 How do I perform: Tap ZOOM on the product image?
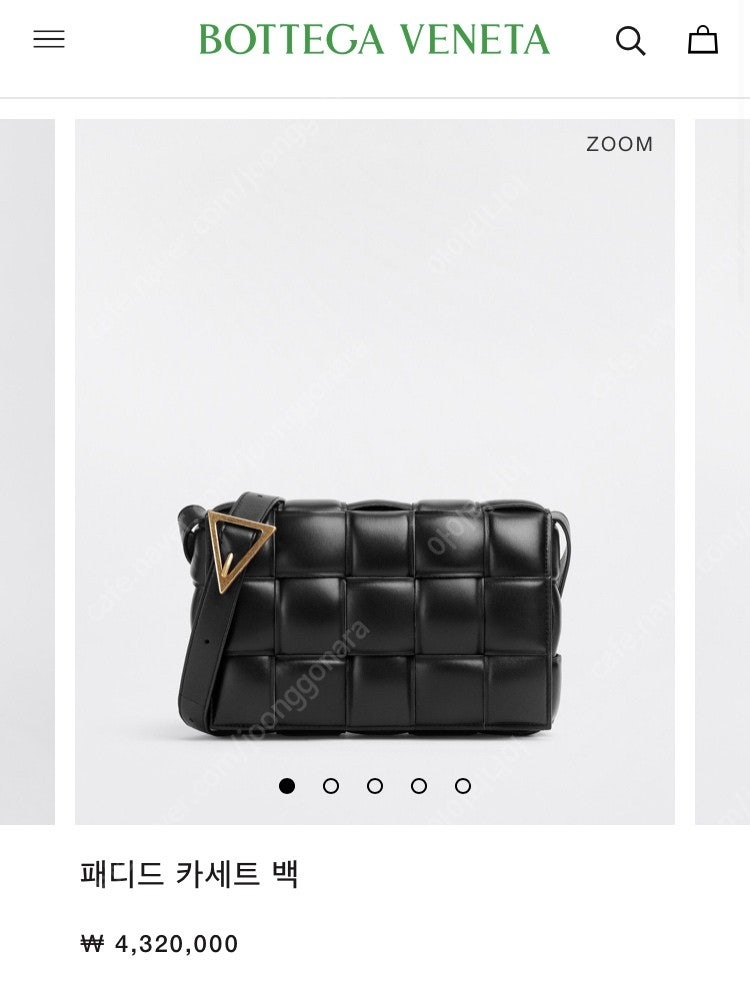tap(619, 144)
